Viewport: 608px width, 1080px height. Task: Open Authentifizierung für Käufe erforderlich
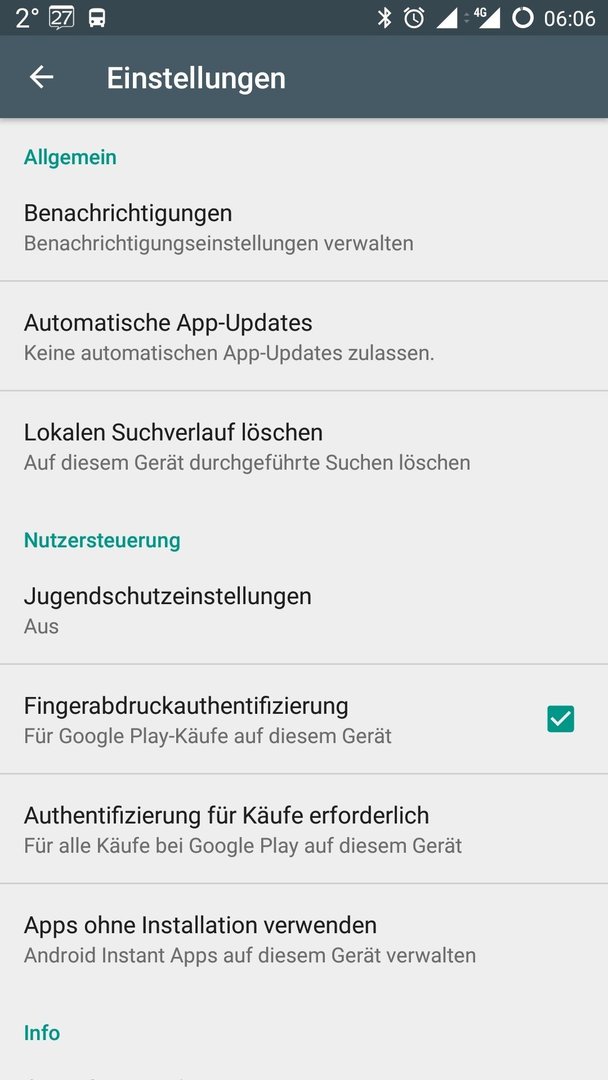304,829
